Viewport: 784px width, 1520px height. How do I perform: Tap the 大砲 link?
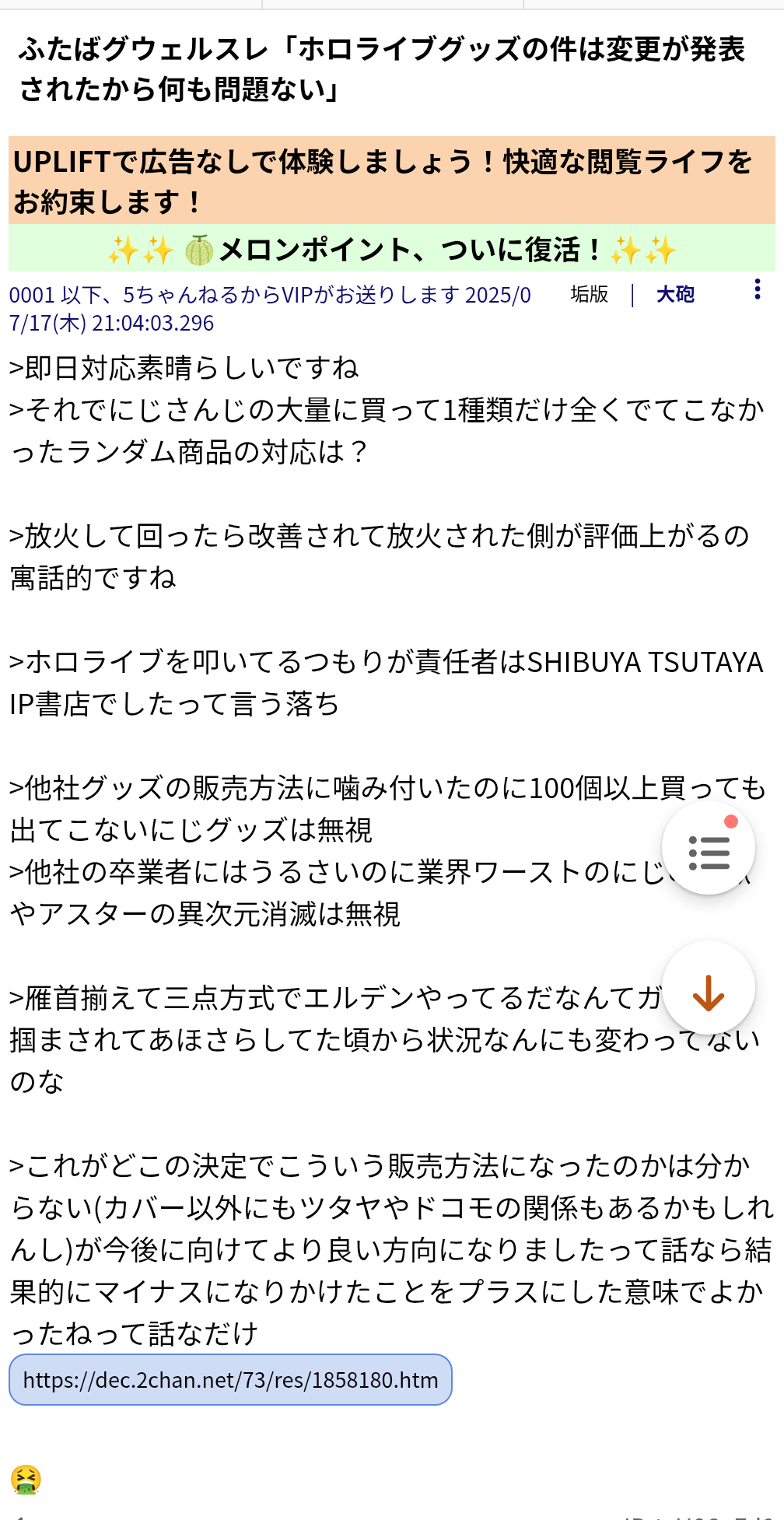[675, 294]
